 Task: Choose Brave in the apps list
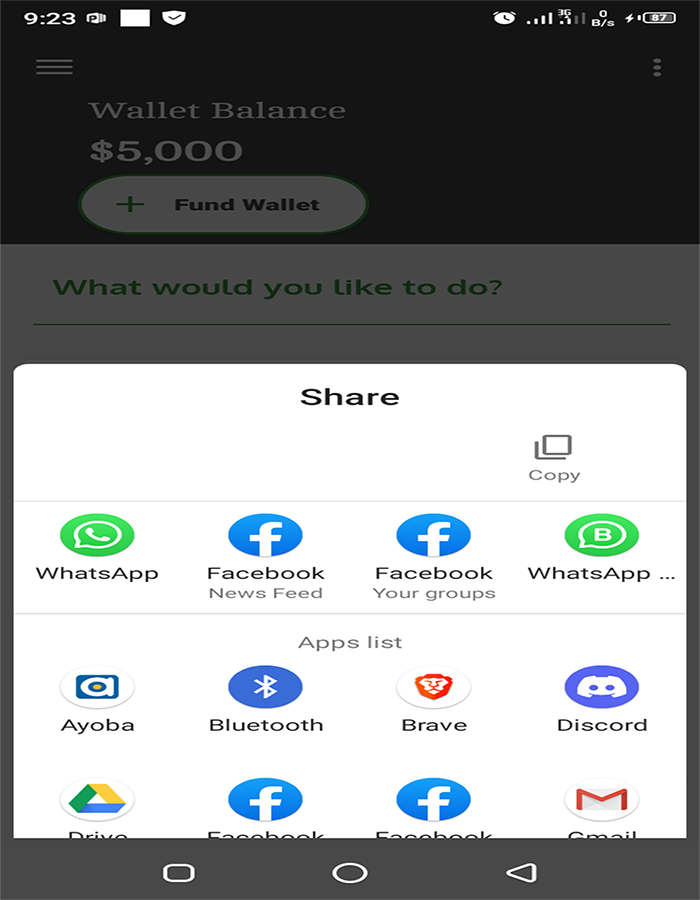[x=433, y=698]
